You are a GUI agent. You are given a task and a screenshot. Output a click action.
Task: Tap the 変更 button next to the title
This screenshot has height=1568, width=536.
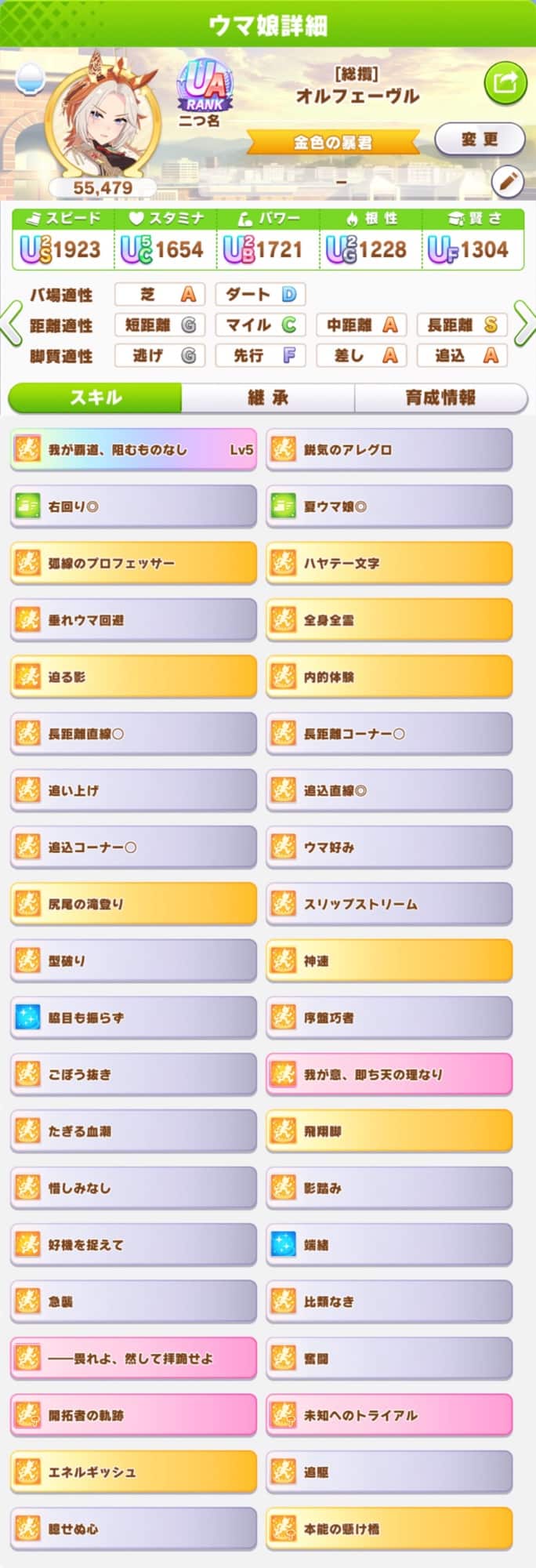coord(479,140)
